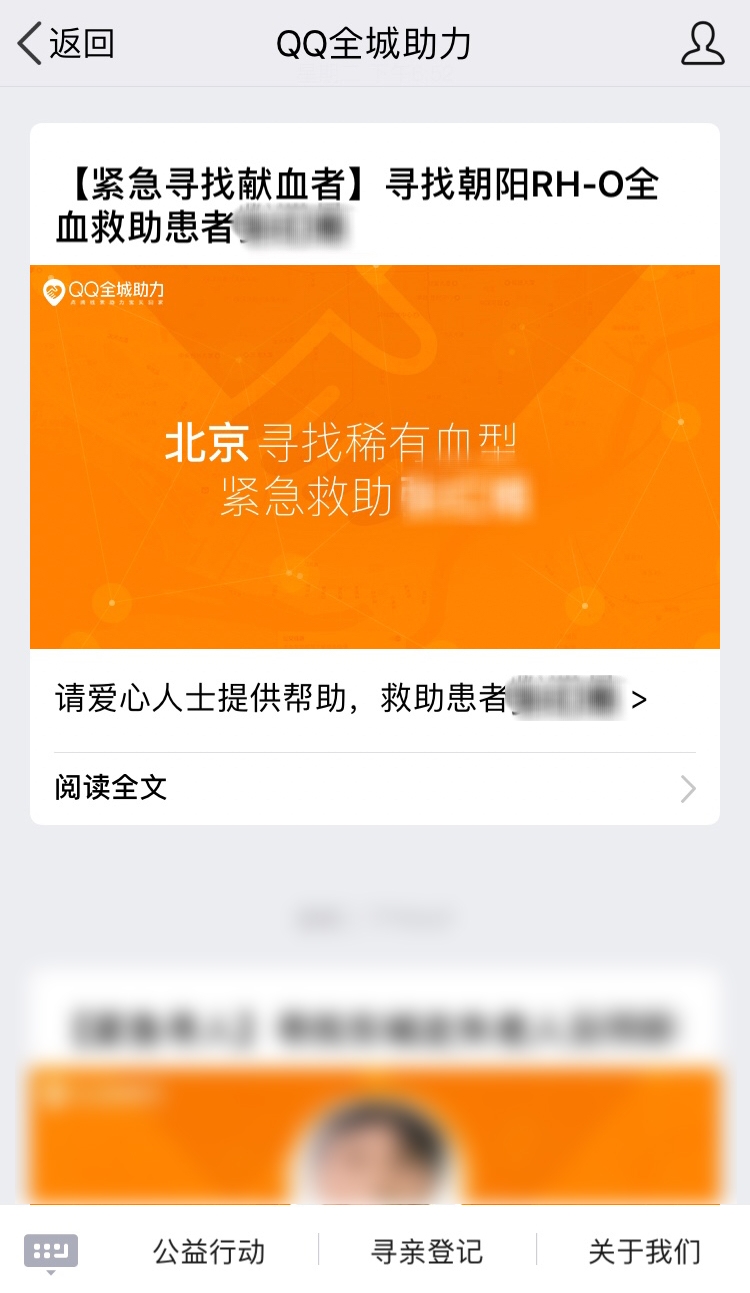Select 寻亲登记 from the bottom menu

point(427,1251)
